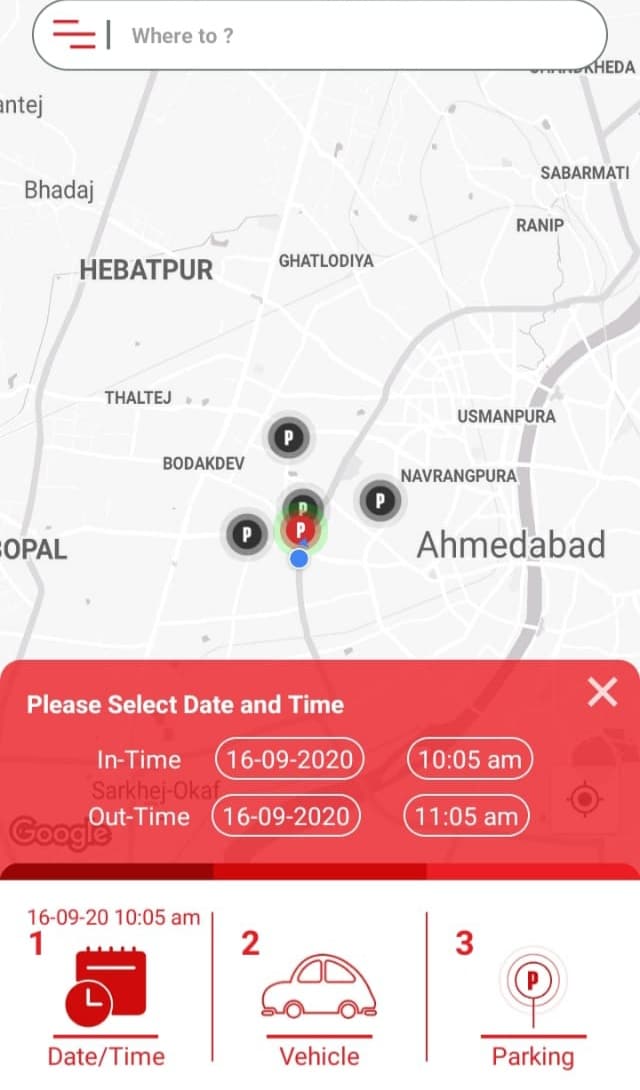Change the In-Time 10:05 am
This screenshot has width=640, height=1090.
(470, 760)
